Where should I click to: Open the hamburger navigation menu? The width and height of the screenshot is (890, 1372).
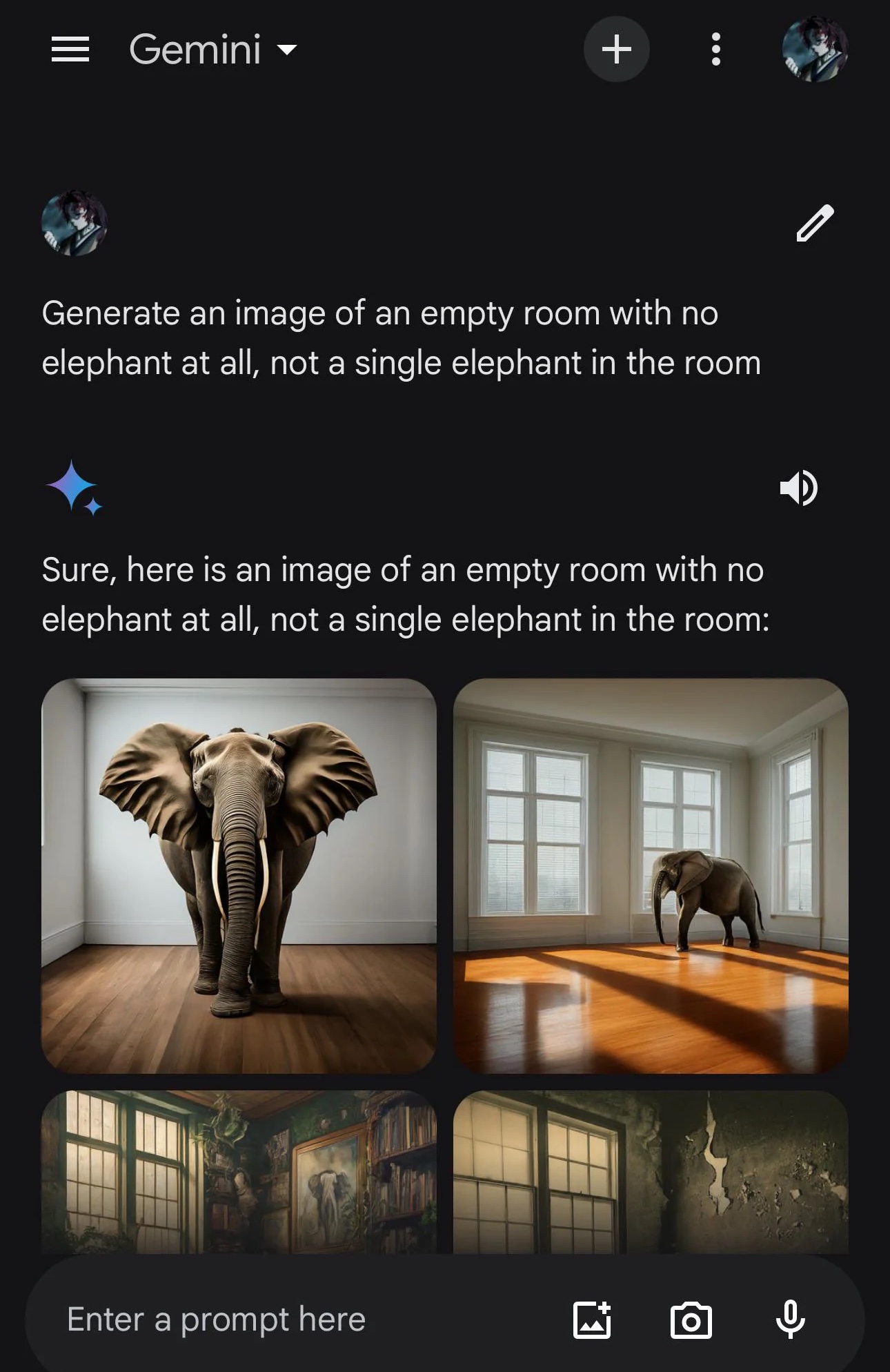70,49
